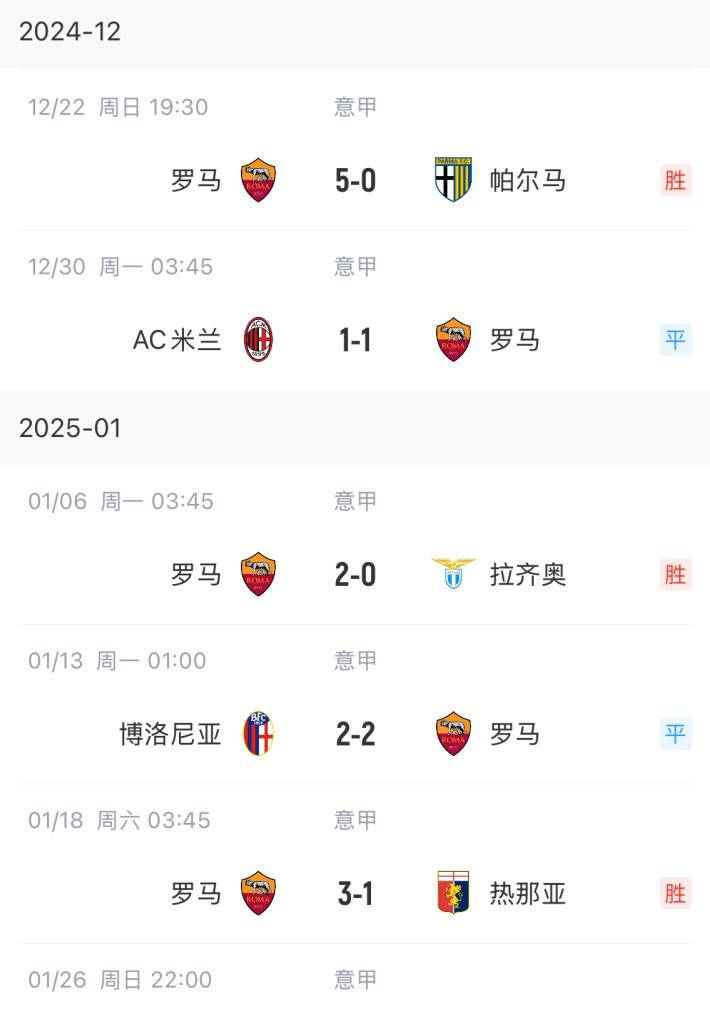Select the Bologna 2-2 Roma match
Screen dimensions: 710x1012
tap(355, 734)
